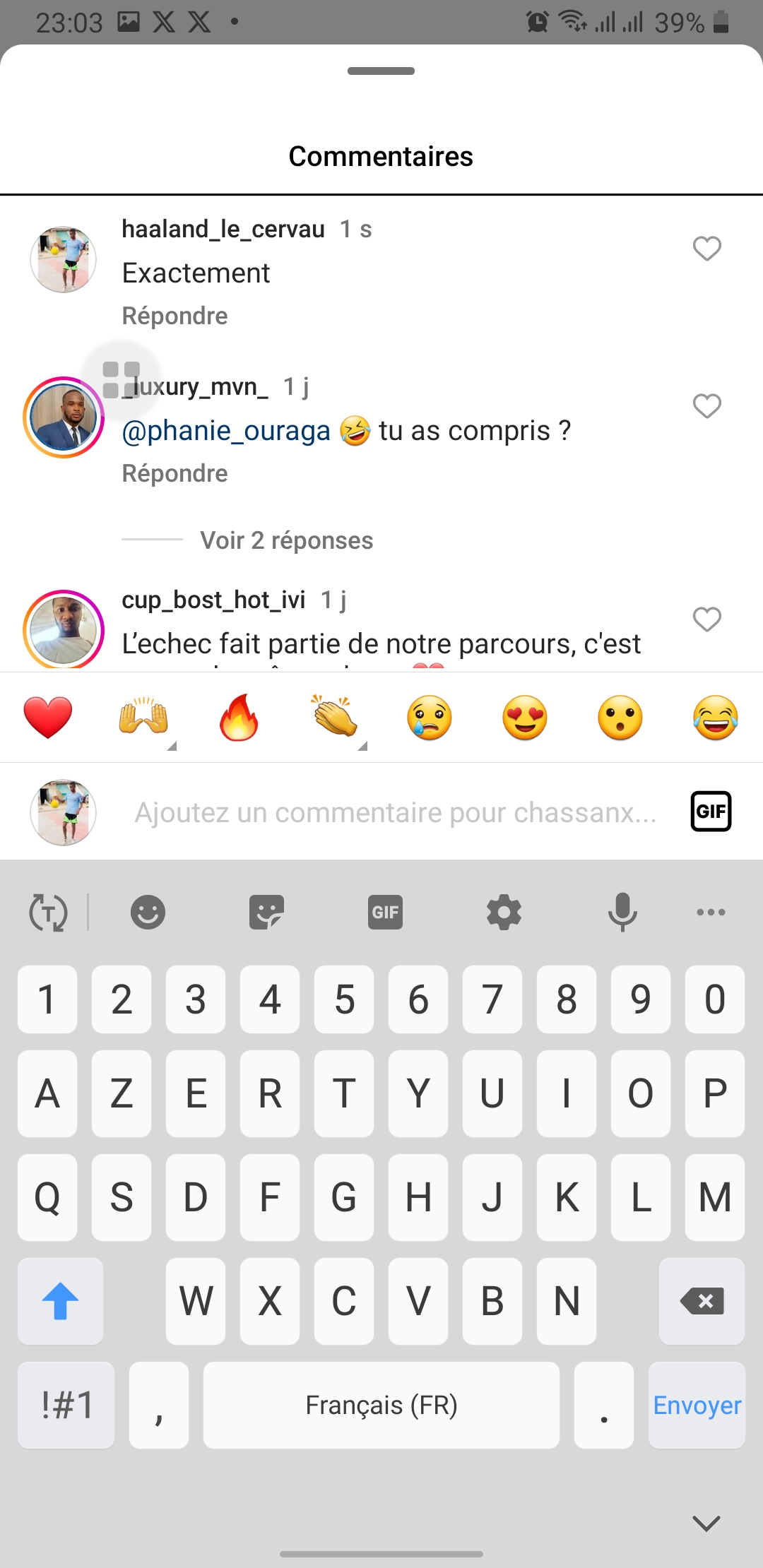Insert the clapping hands emoji

[x=334, y=718]
